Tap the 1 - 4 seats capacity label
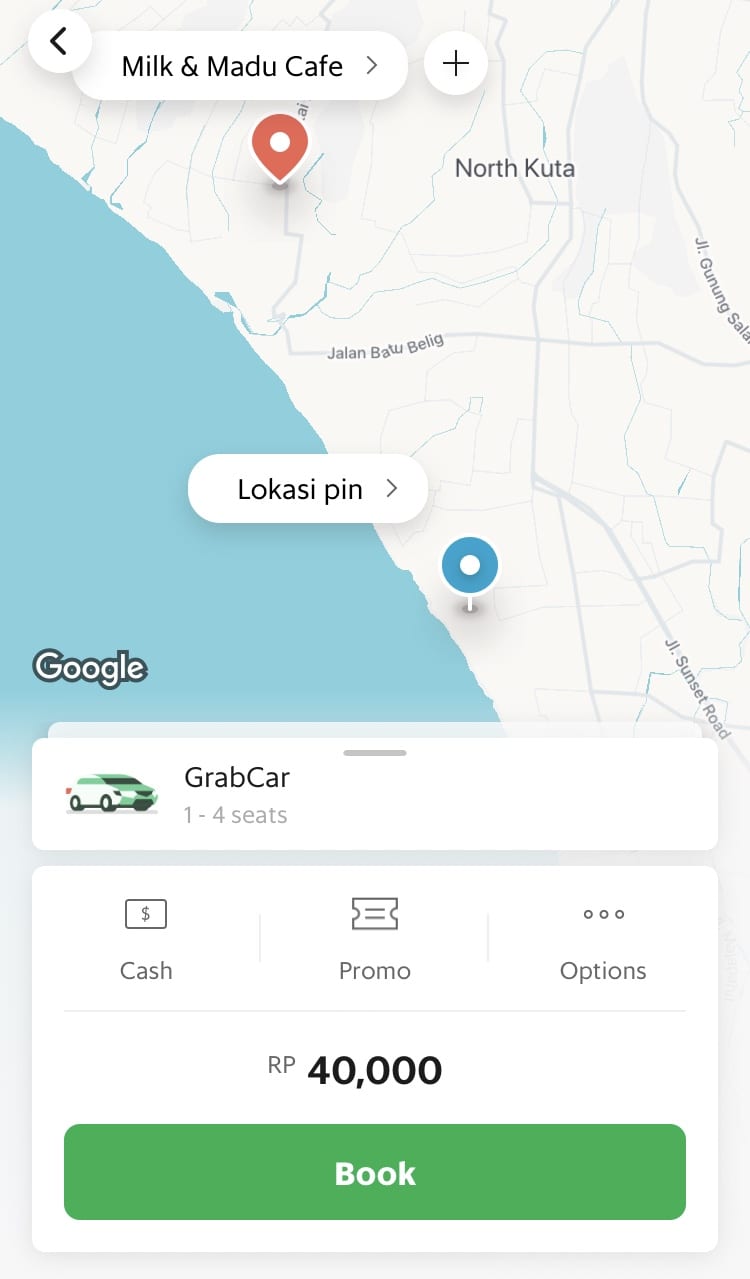This screenshot has height=1279, width=750. (236, 816)
